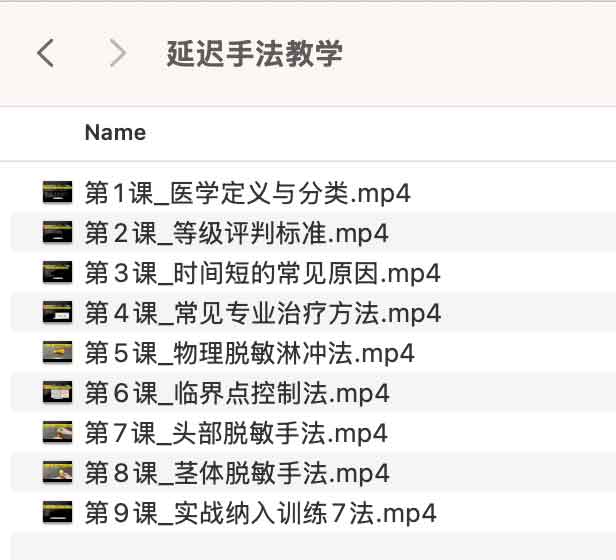Open 第5课_物理脱敏淋冲法.mp4
Viewport: 616px width, 560px height.
click(x=249, y=353)
